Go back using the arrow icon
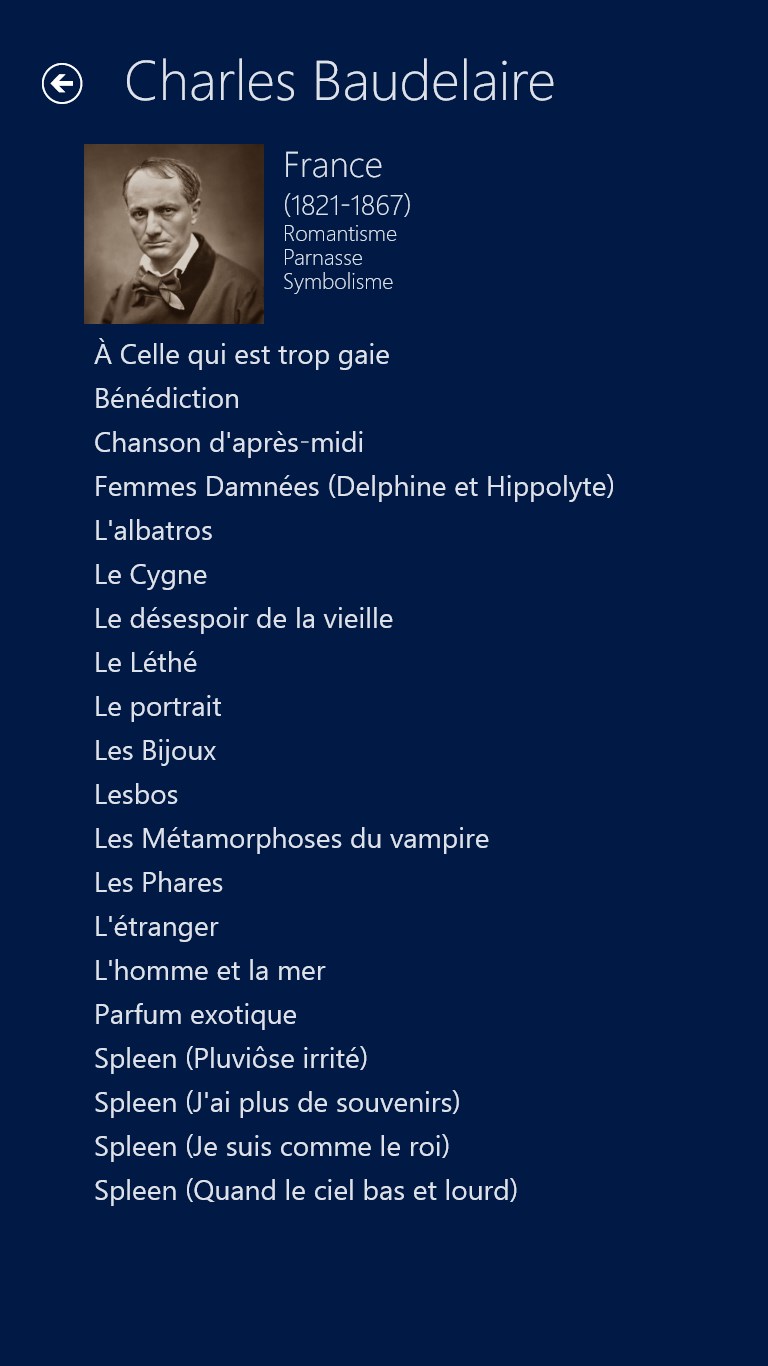The image size is (768, 1366). 62,83
